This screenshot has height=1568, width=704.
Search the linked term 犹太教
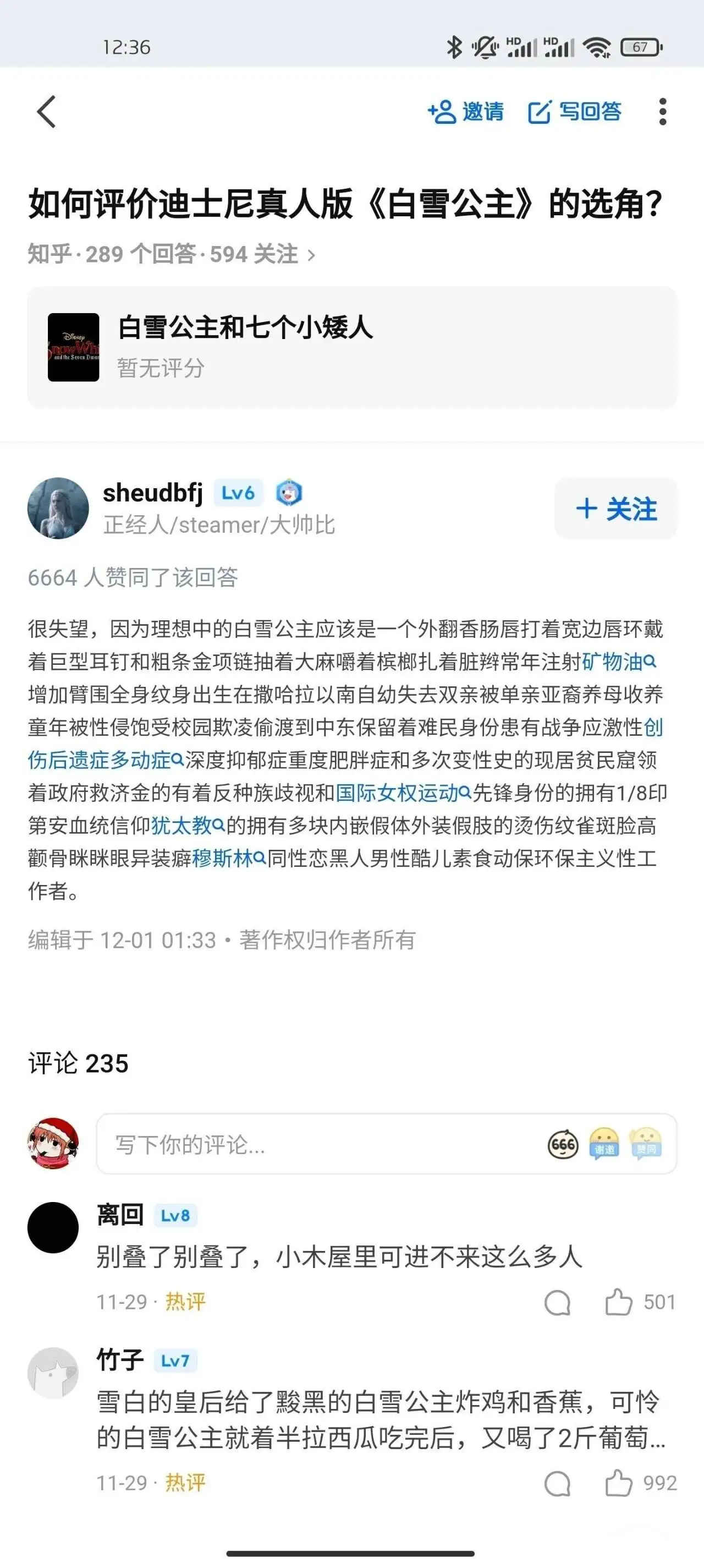pos(188,826)
